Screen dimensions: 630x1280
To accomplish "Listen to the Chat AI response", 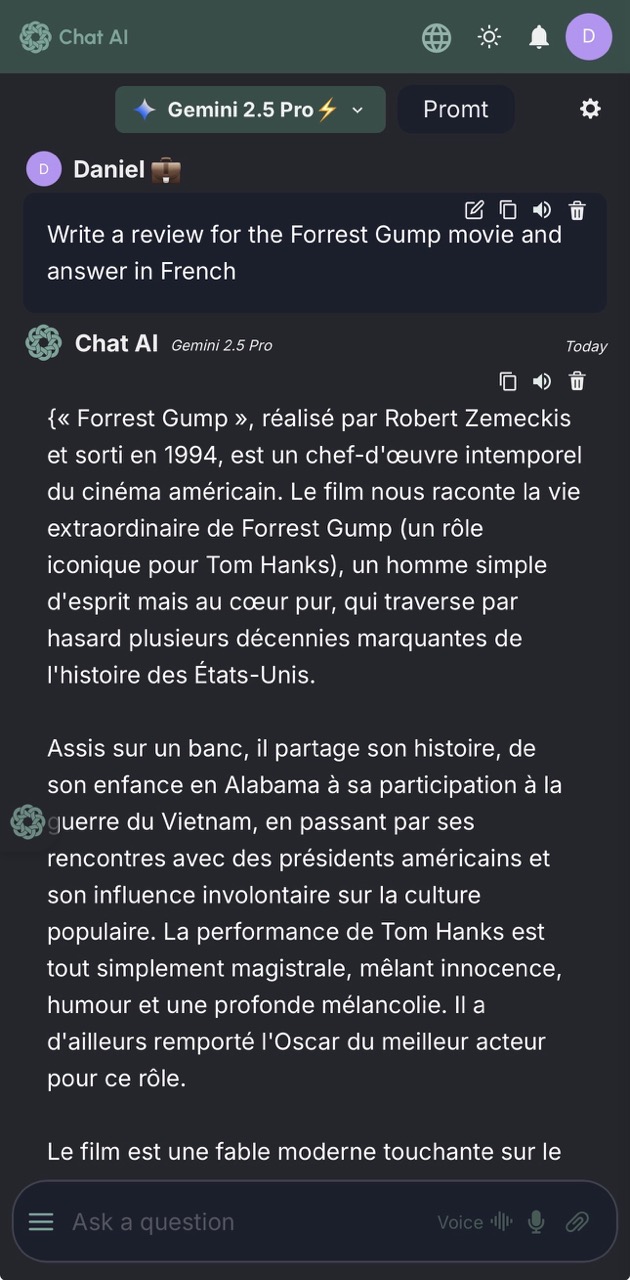I will (x=542, y=381).
